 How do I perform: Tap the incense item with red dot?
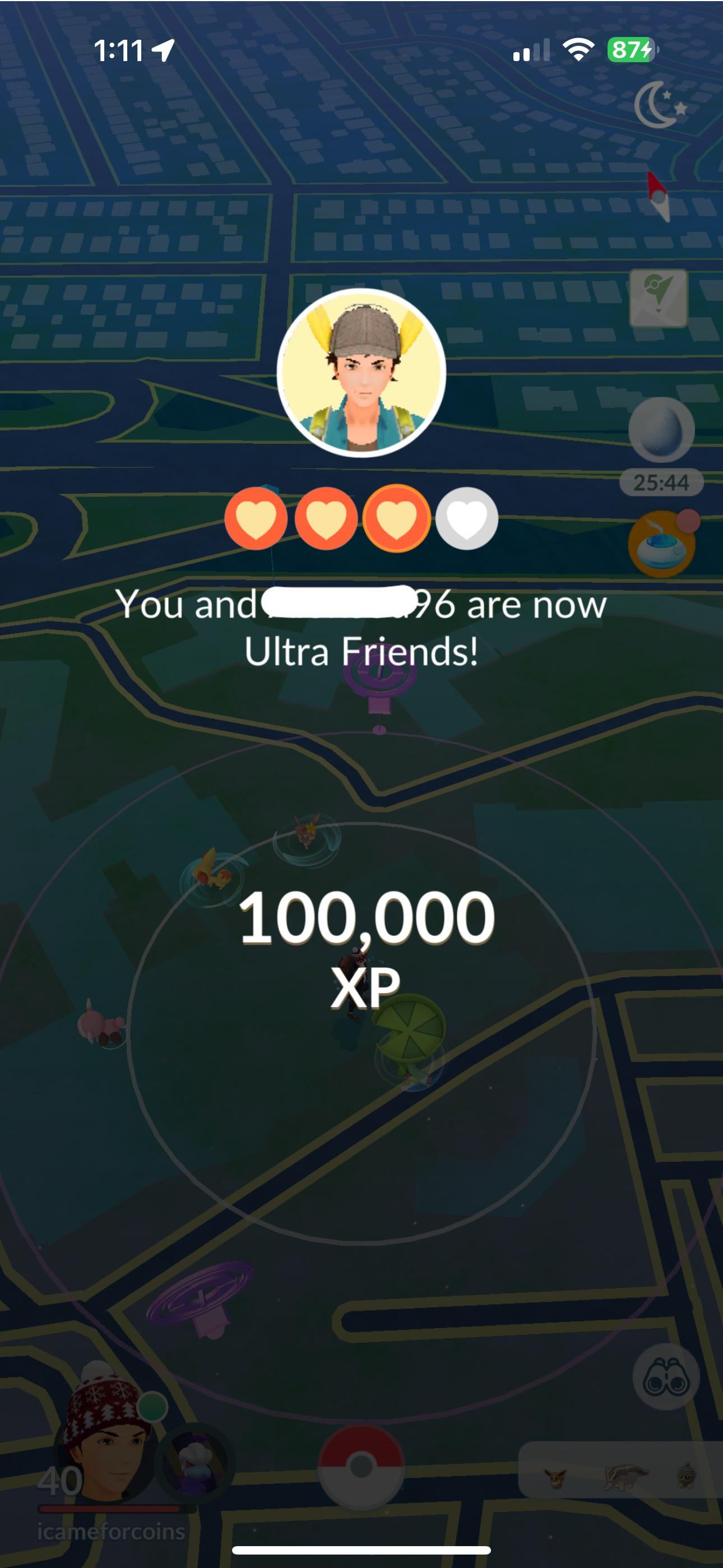tap(661, 544)
